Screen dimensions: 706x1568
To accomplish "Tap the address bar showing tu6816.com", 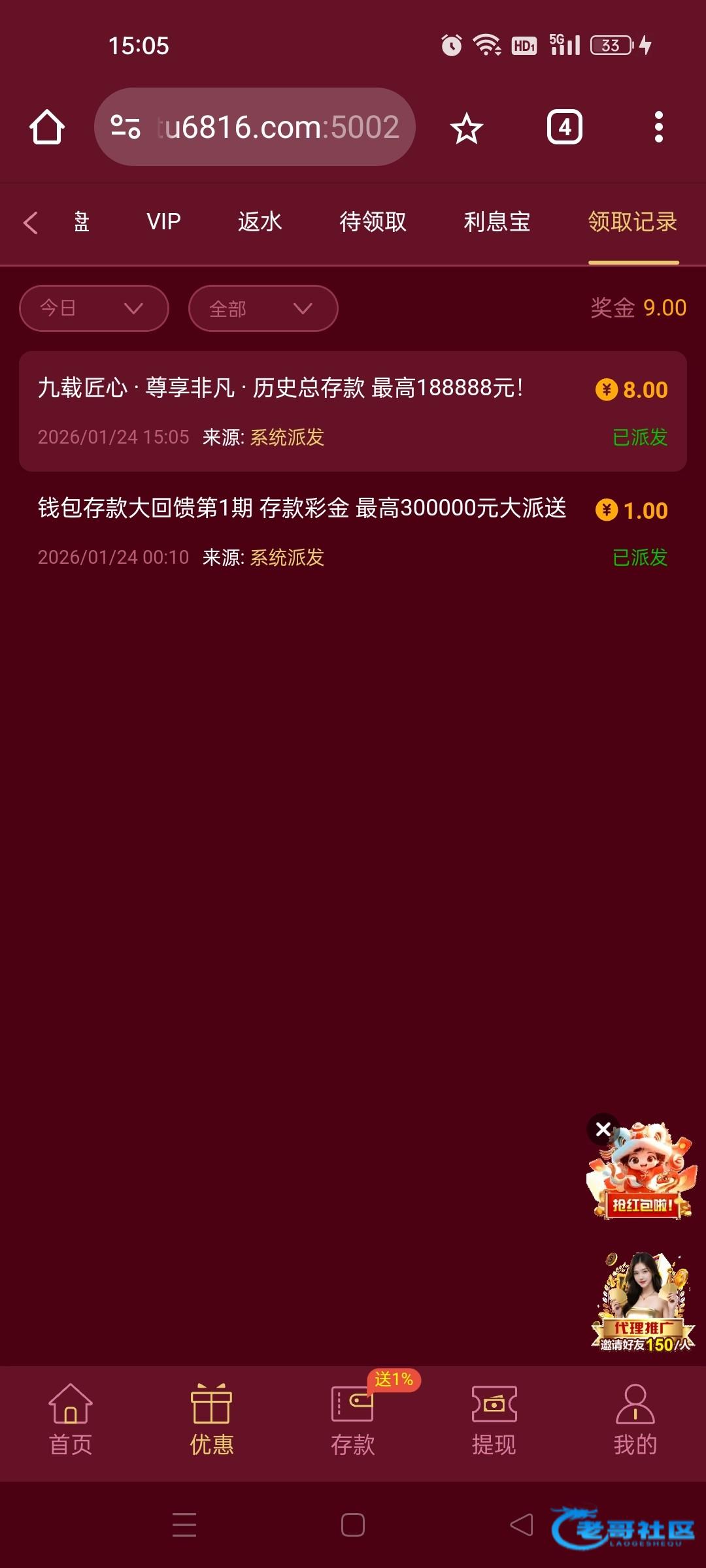I will 255,127.
